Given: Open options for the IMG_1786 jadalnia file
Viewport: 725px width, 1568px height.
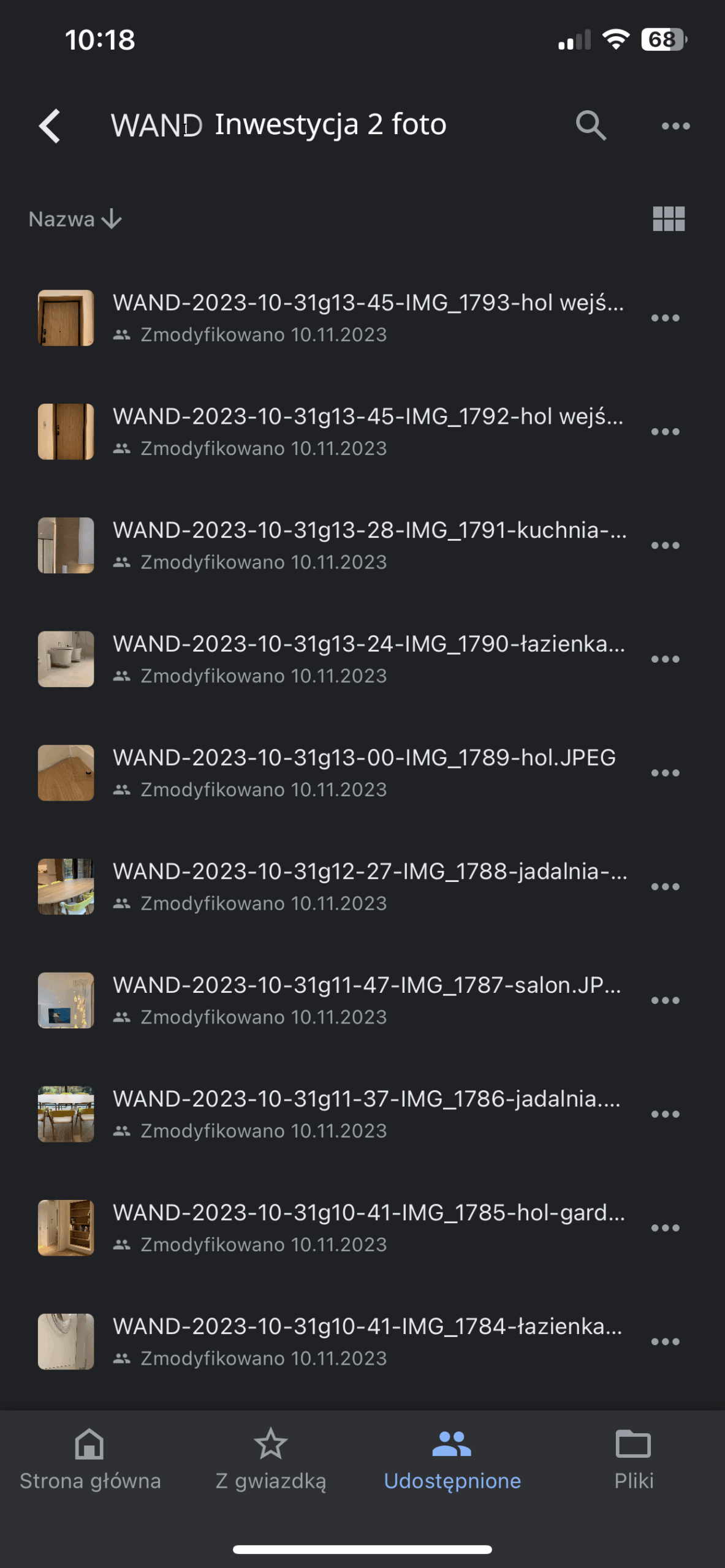Looking at the screenshot, I should [665, 1114].
